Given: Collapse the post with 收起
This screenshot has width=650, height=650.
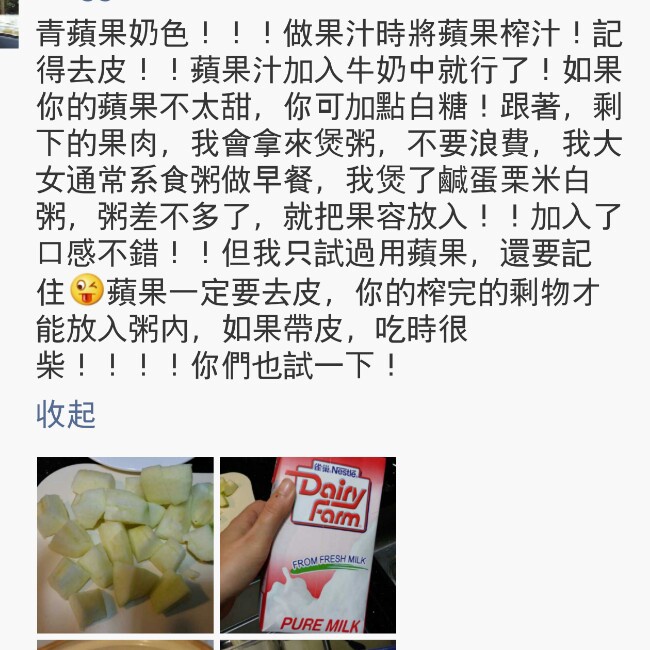Looking at the screenshot, I should point(66,414).
